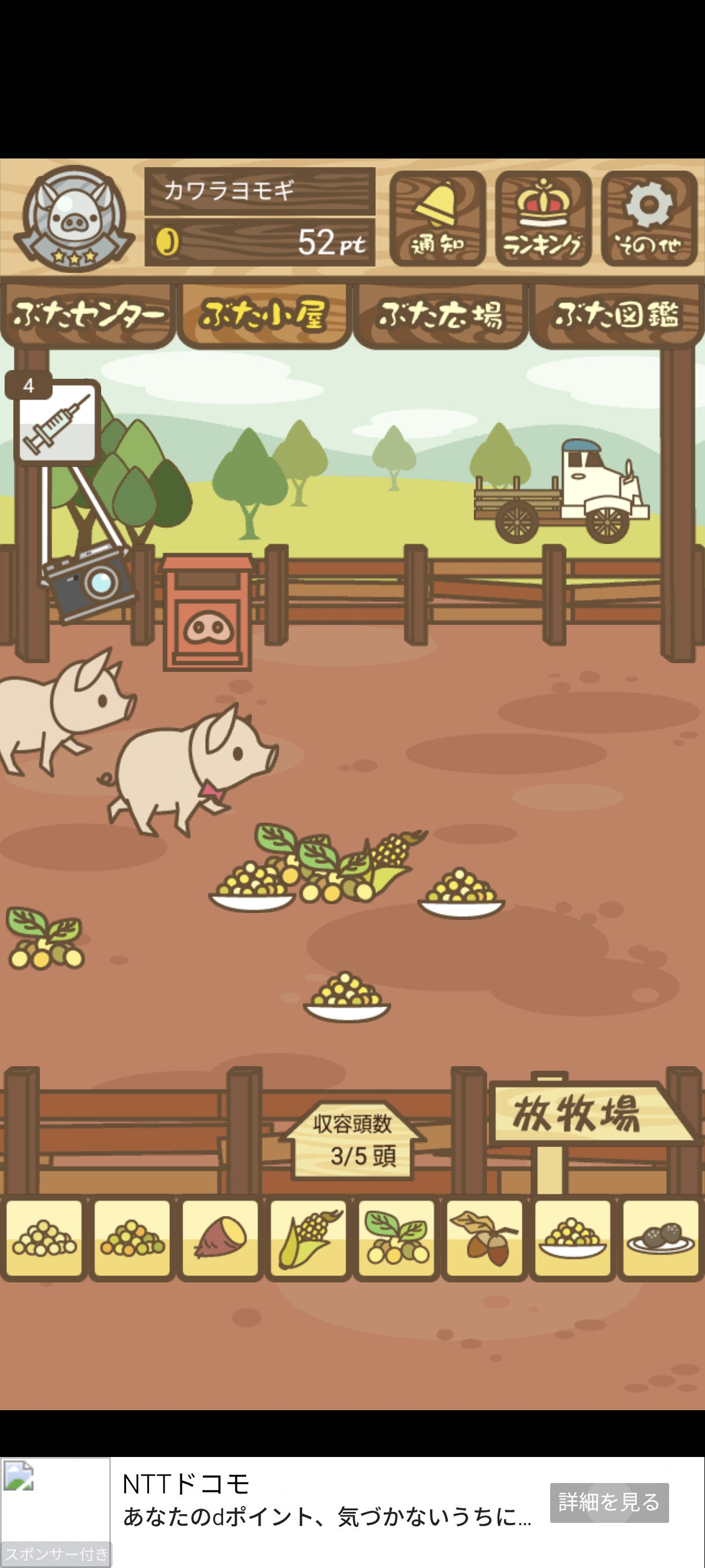The width and height of the screenshot is (705, 1568).
Task: Switch to ぶた小屋 tab
Action: tap(264, 315)
